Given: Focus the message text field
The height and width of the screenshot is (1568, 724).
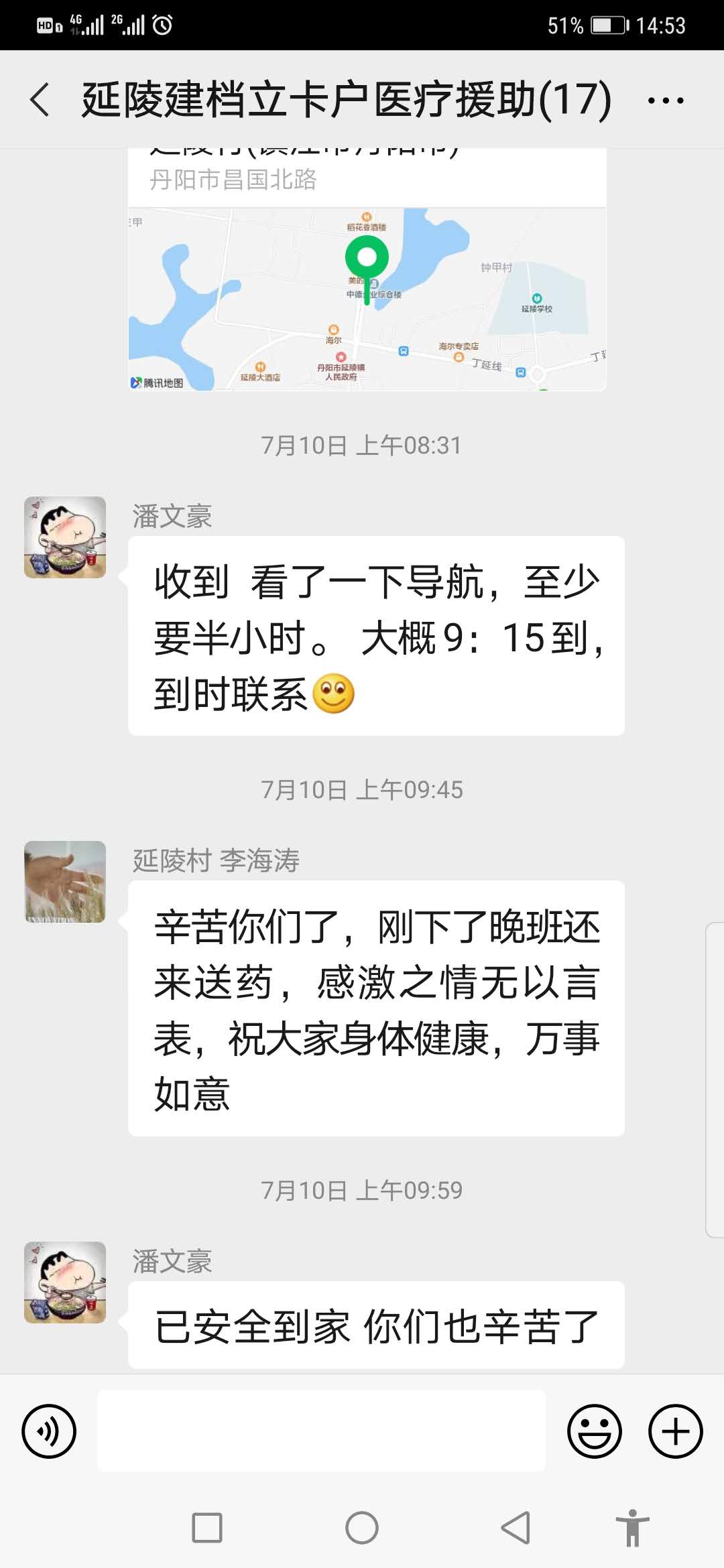Looking at the screenshot, I should [x=322, y=1431].
